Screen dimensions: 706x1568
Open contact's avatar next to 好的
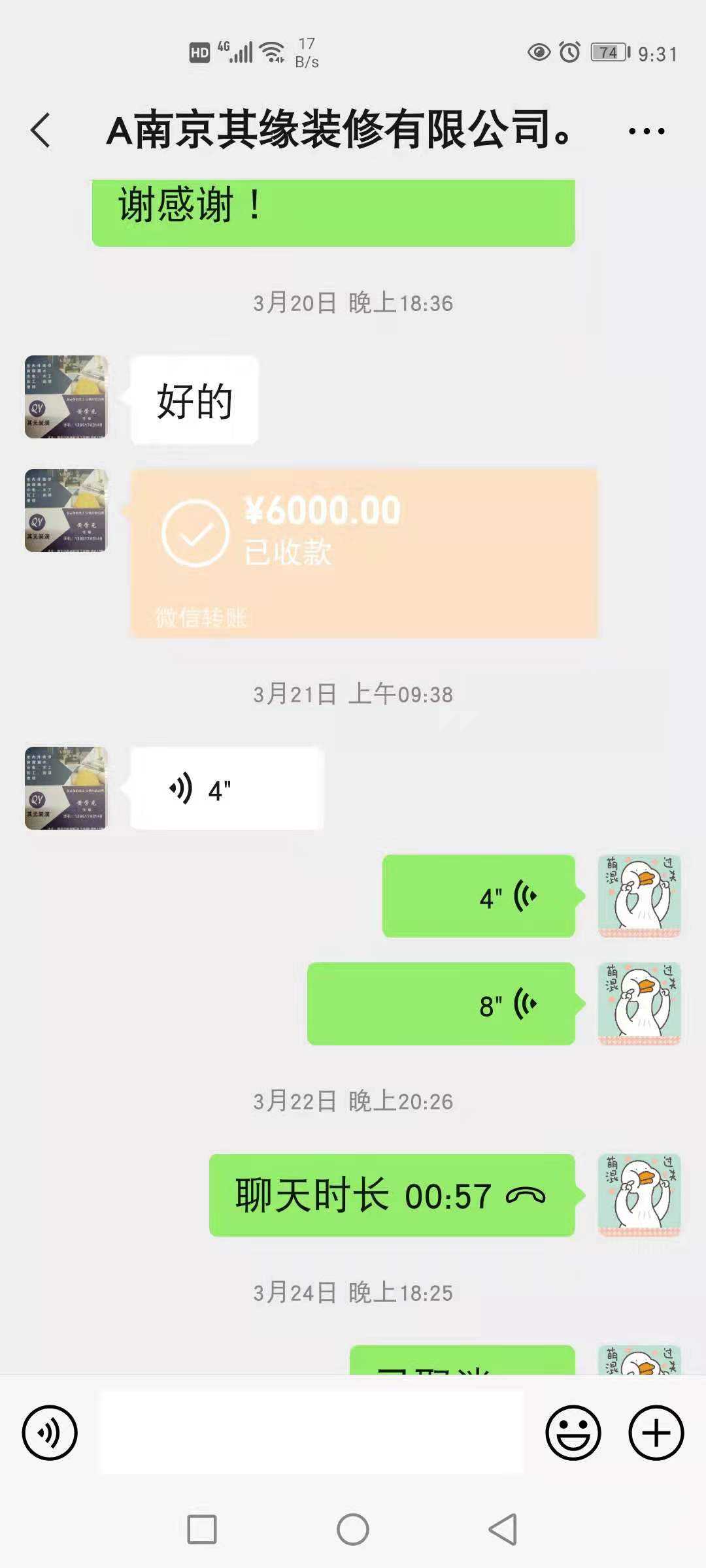tap(66, 397)
